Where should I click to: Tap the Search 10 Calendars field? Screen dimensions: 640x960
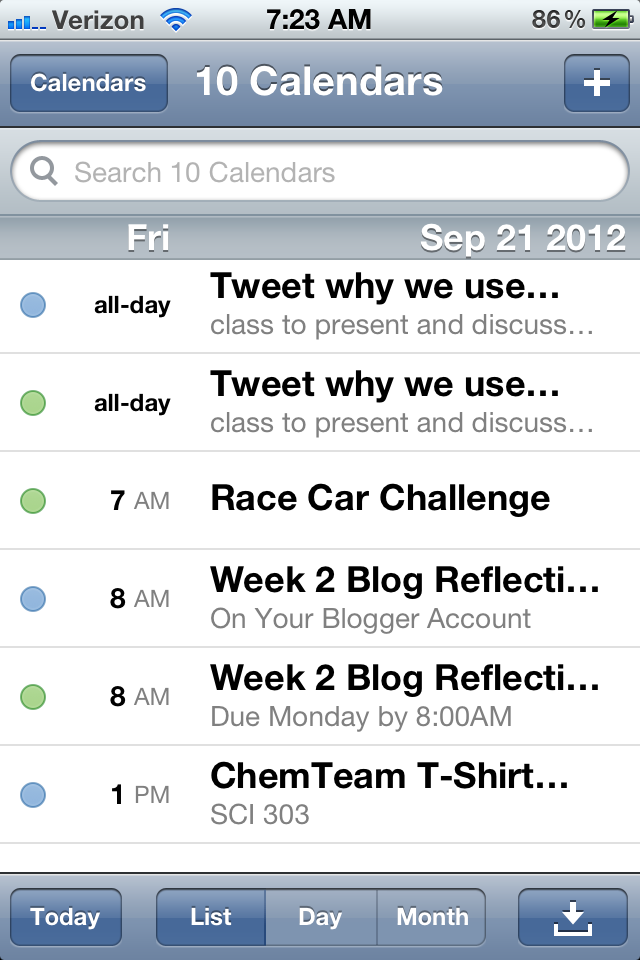pyautogui.click(x=320, y=172)
